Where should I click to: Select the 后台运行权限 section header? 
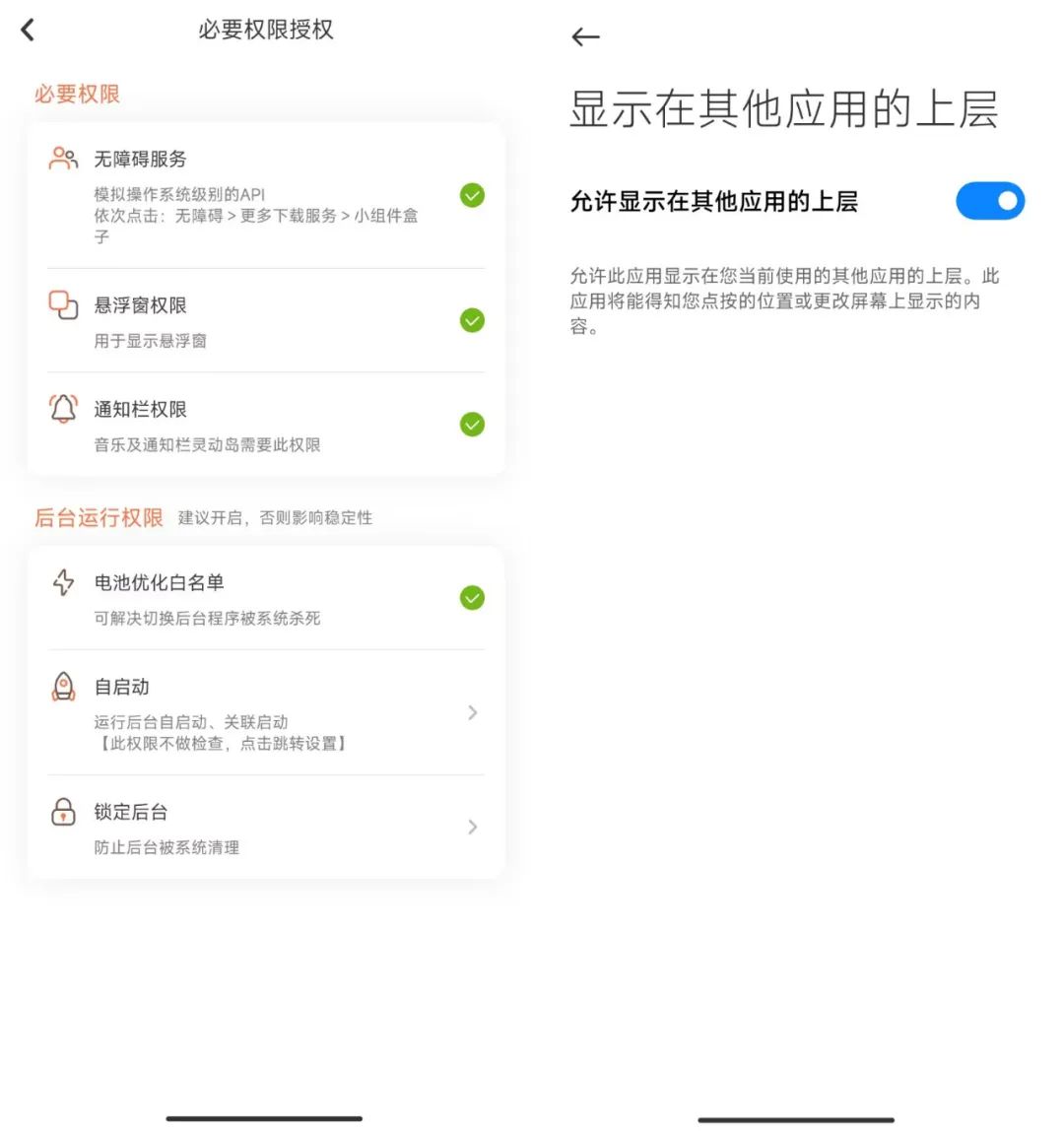pyautogui.click(x=99, y=517)
